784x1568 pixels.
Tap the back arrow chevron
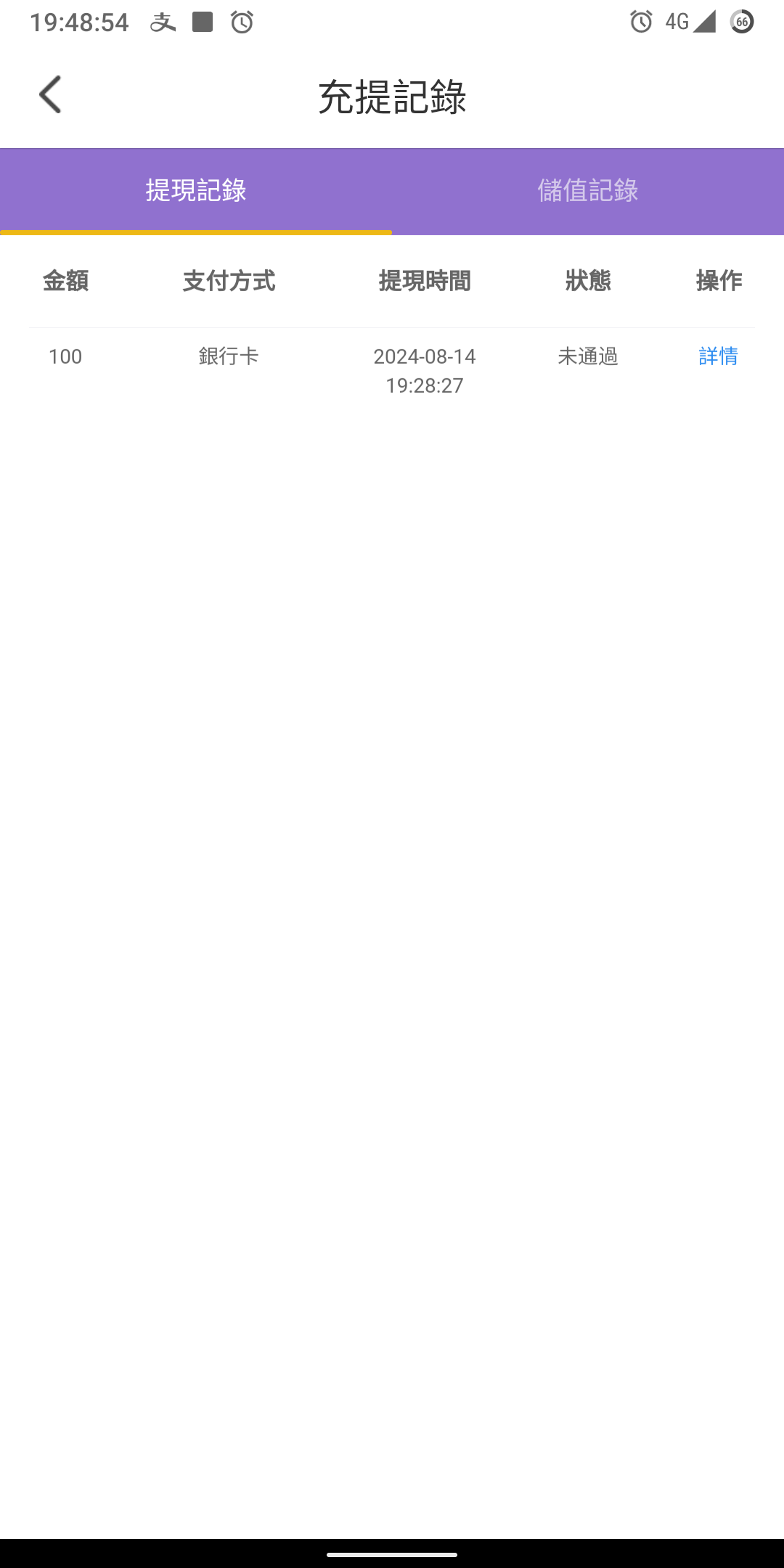point(51,95)
